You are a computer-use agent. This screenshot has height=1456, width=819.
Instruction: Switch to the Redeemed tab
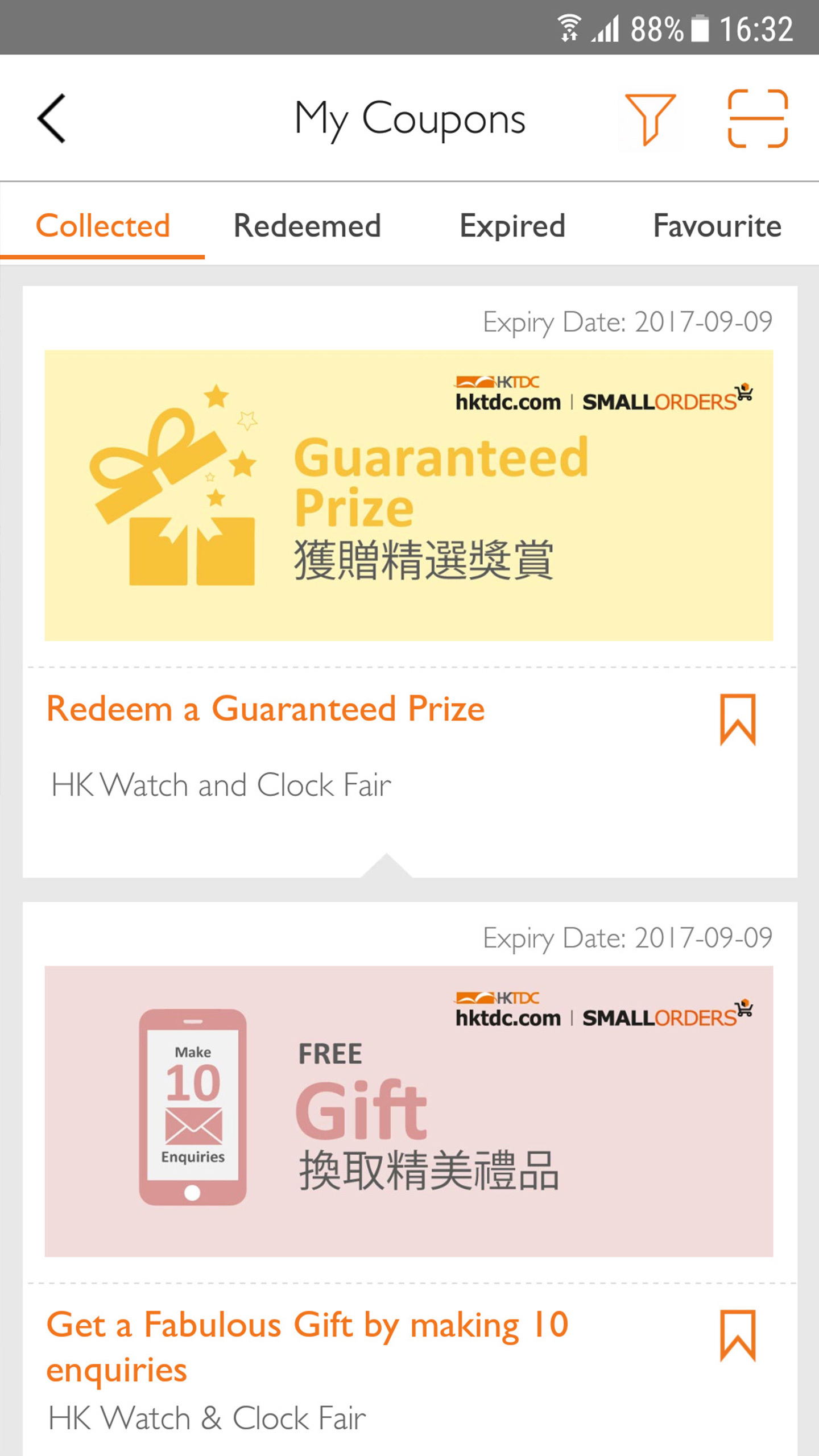pos(307,226)
